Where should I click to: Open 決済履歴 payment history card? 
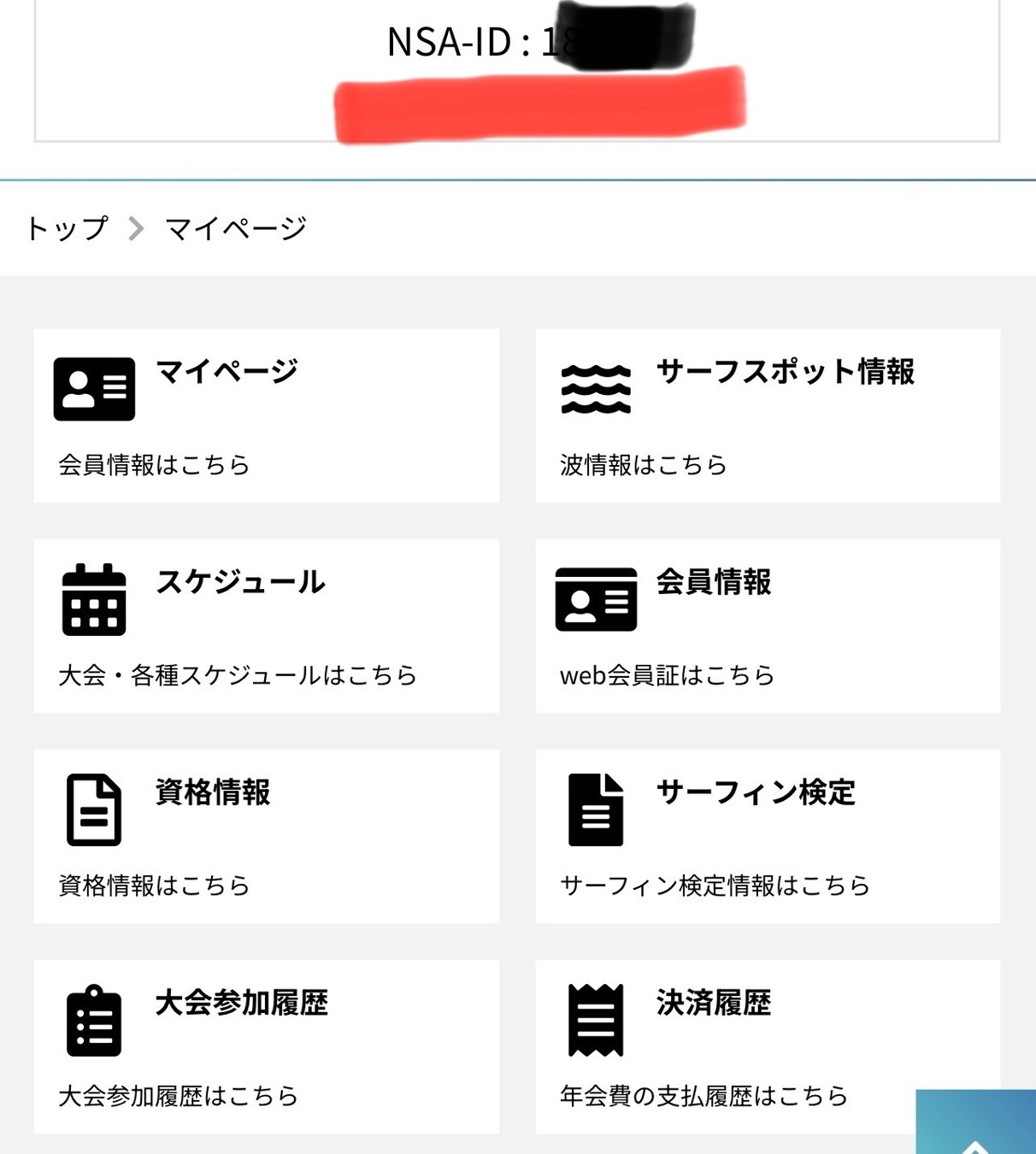pos(727,1046)
